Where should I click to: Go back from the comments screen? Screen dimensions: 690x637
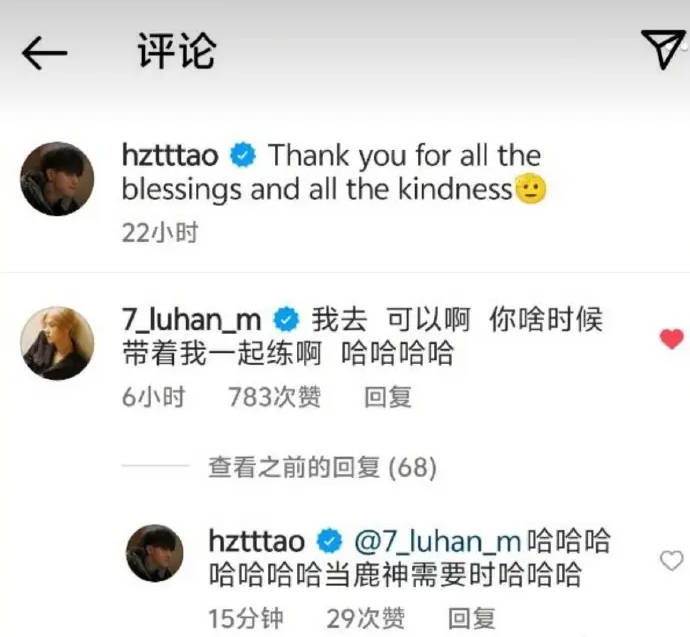(x=44, y=54)
